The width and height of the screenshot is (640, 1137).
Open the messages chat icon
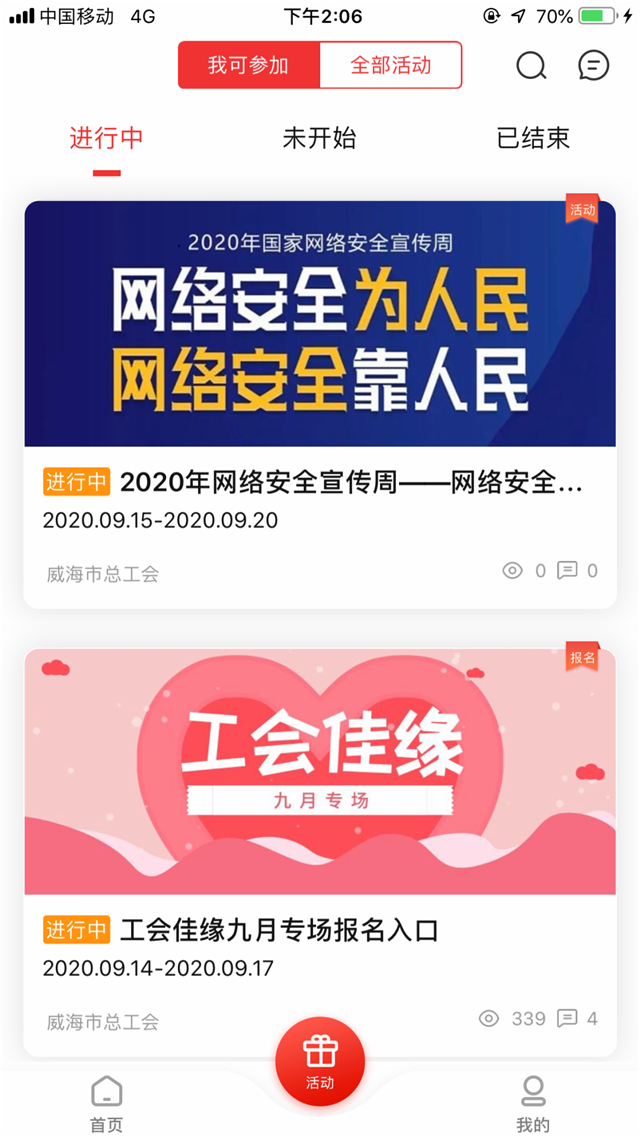[x=593, y=66]
